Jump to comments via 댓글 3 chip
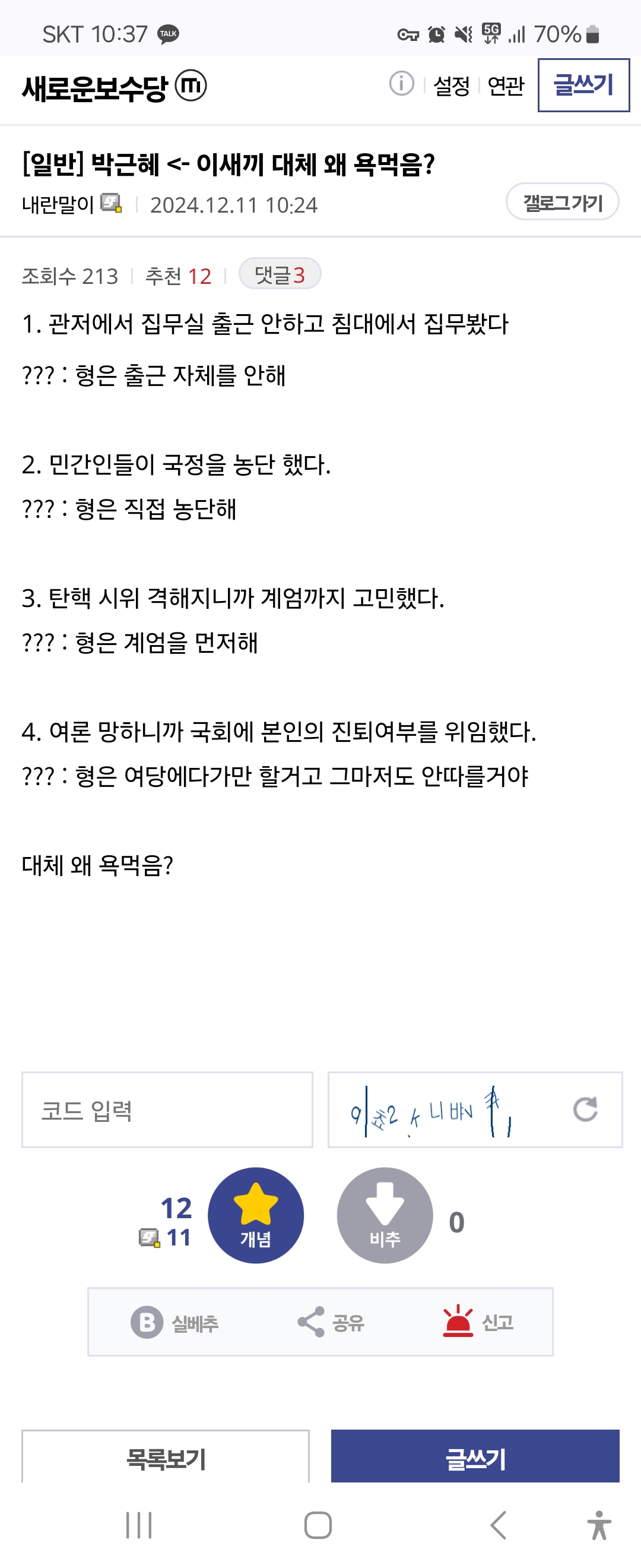Screen dimensions: 641x1568 [x=280, y=274]
